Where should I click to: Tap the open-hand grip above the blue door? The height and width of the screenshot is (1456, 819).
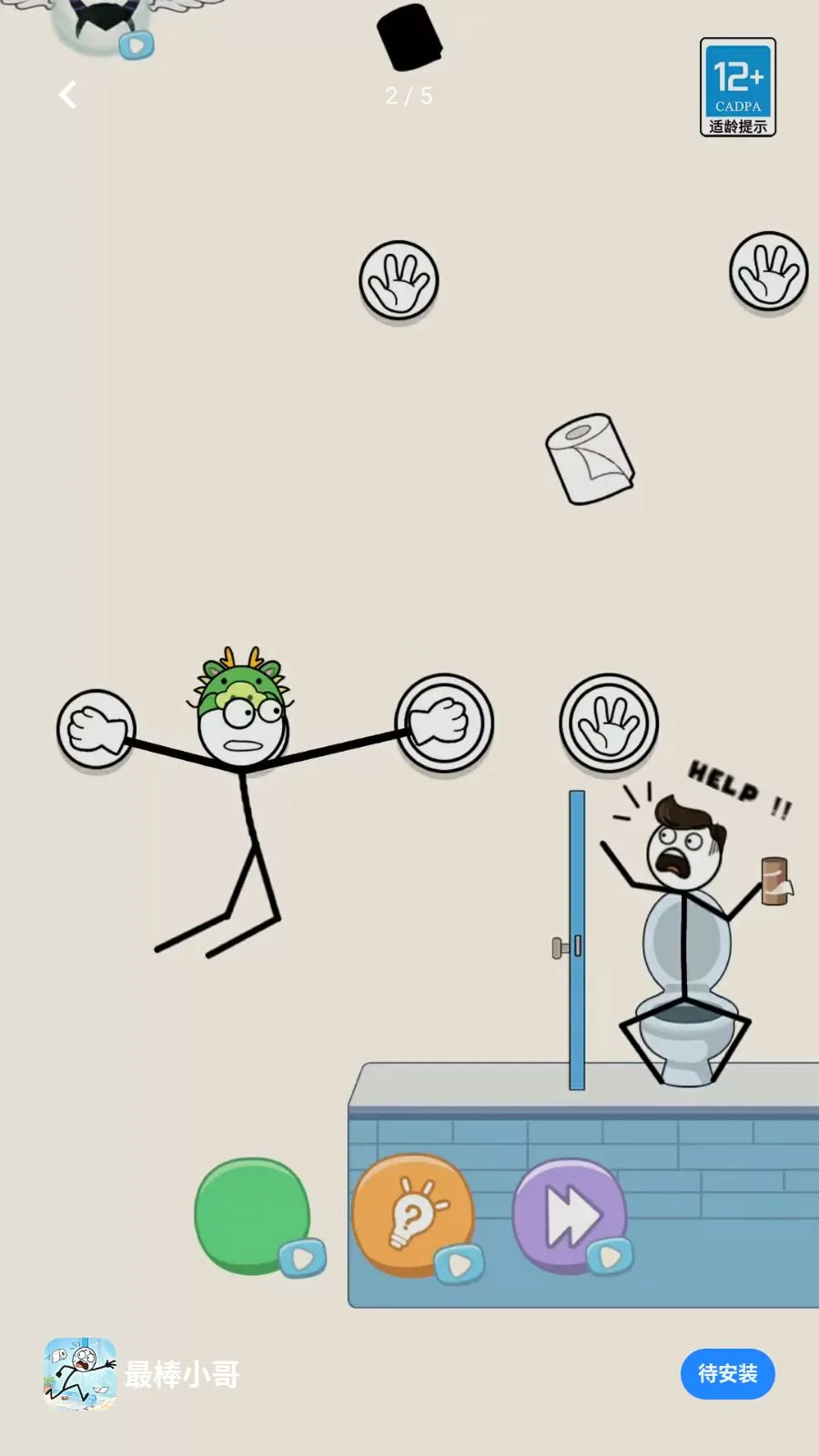(608, 724)
